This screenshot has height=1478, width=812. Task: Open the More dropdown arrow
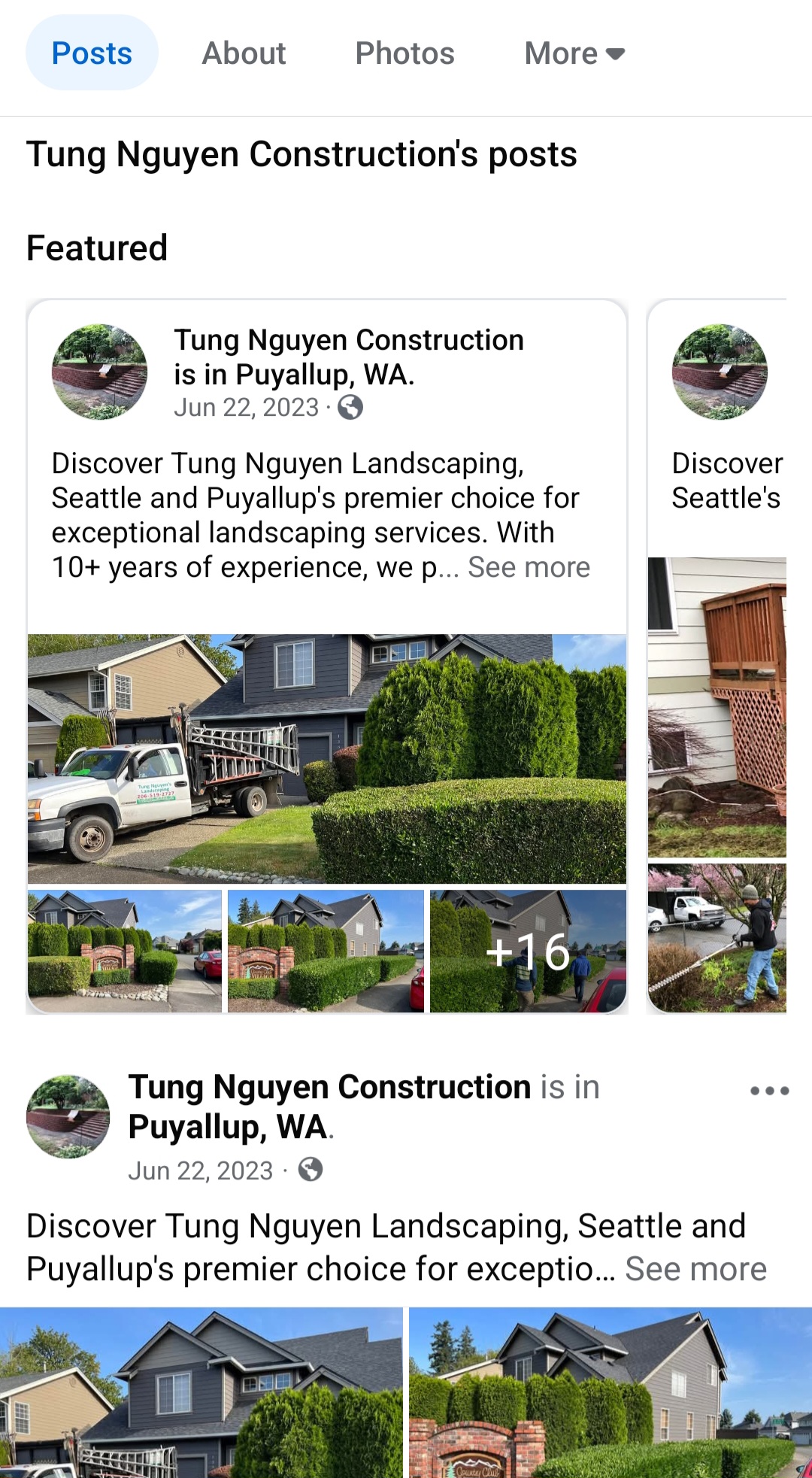point(614,53)
